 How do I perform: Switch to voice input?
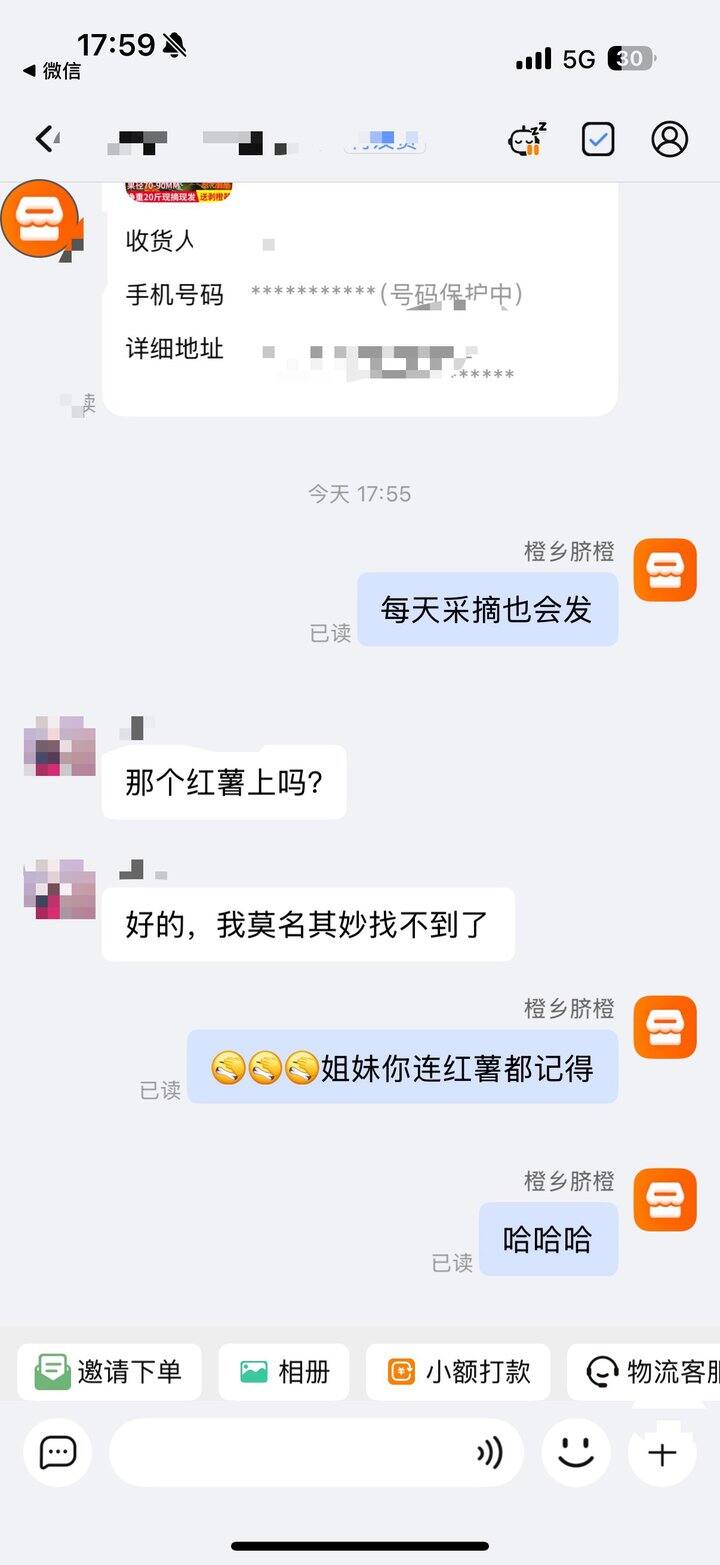click(489, 1452)
